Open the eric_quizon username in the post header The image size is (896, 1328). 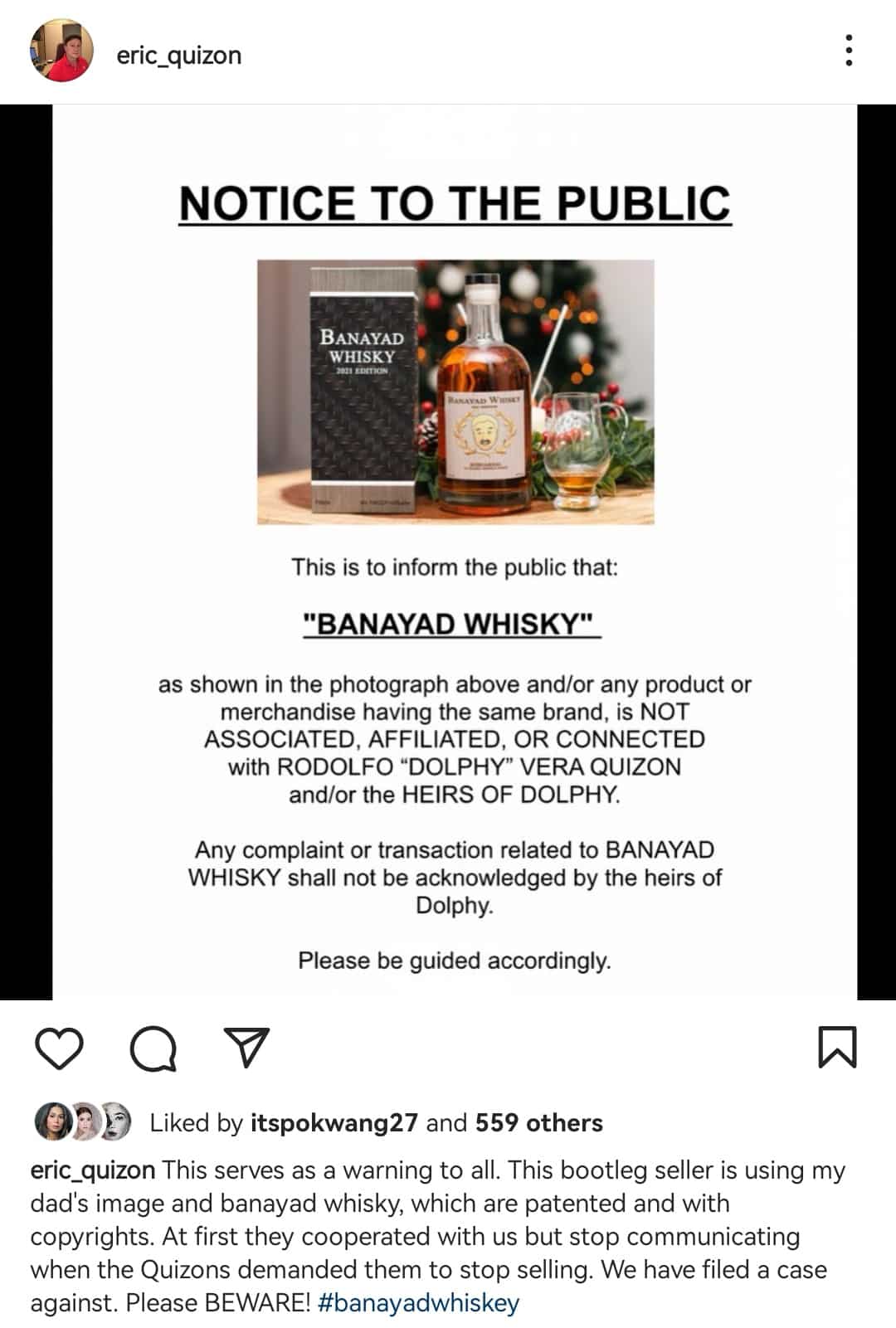tap(178, 55)
